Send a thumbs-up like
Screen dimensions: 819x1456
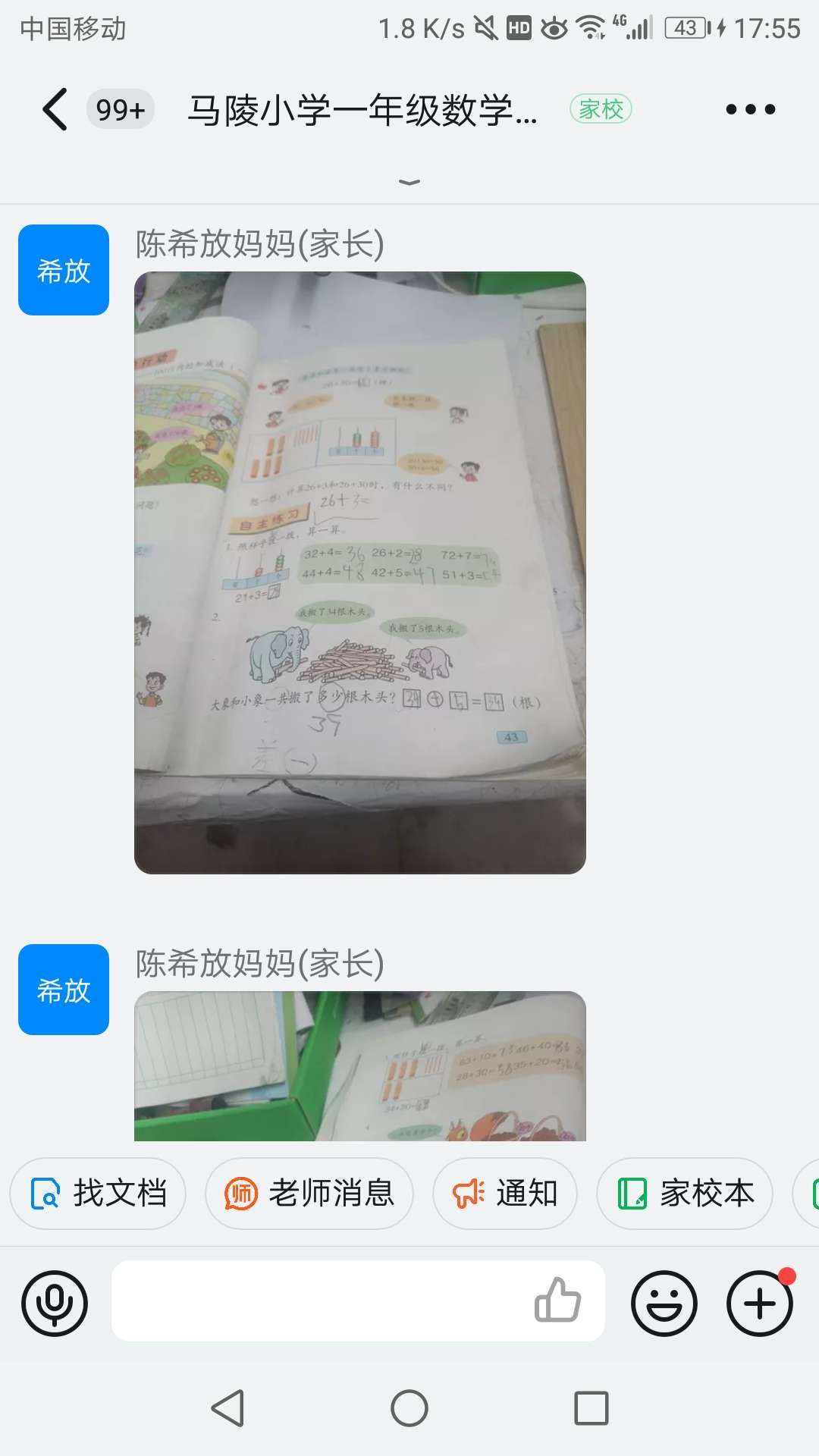tap(557, 1300)
